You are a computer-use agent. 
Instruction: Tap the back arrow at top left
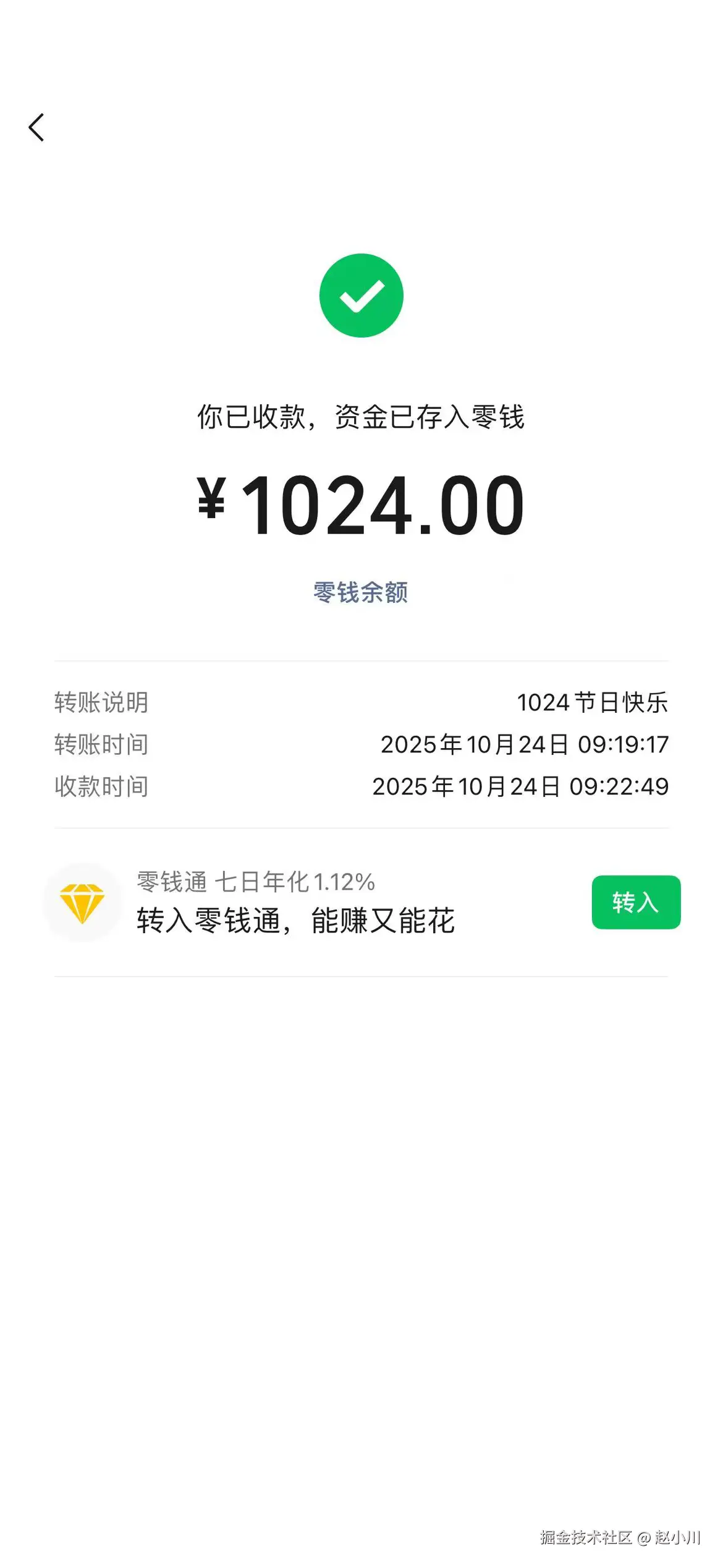click(x=36, y=128)
